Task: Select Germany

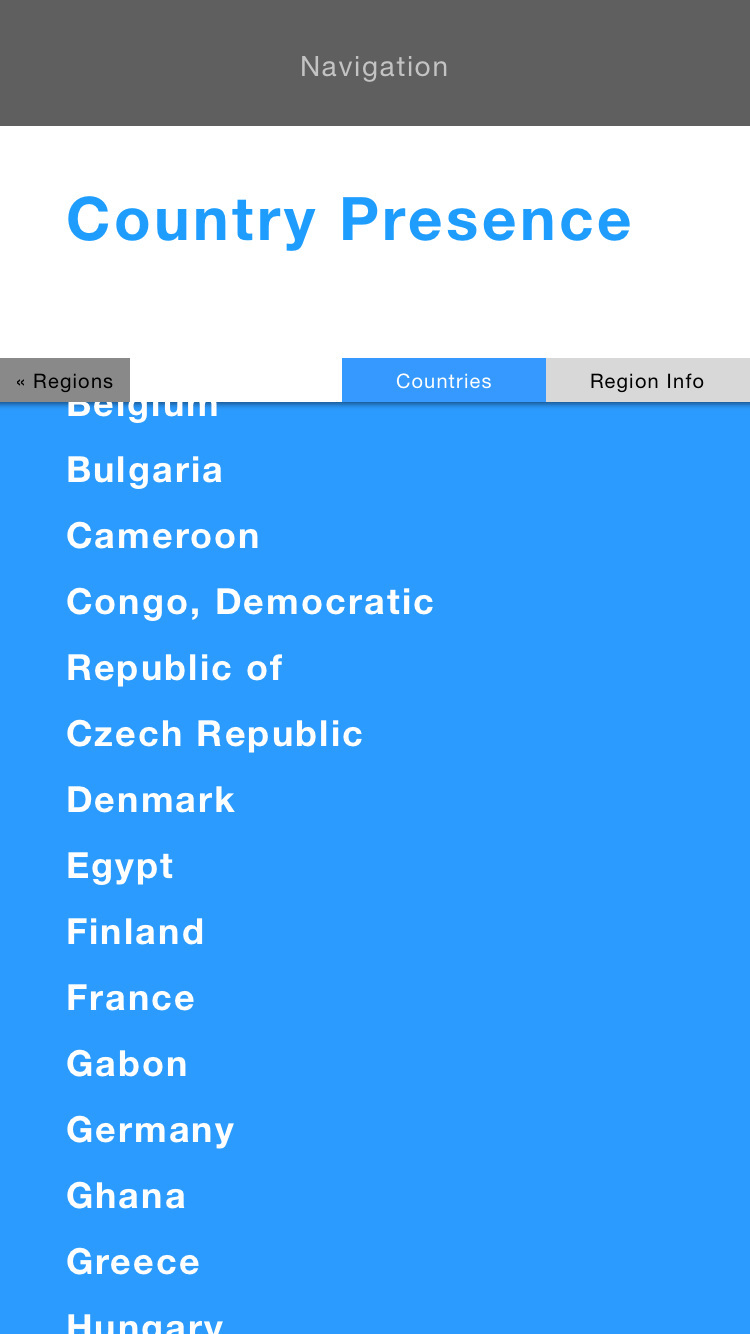Action: click(150, 1131)
